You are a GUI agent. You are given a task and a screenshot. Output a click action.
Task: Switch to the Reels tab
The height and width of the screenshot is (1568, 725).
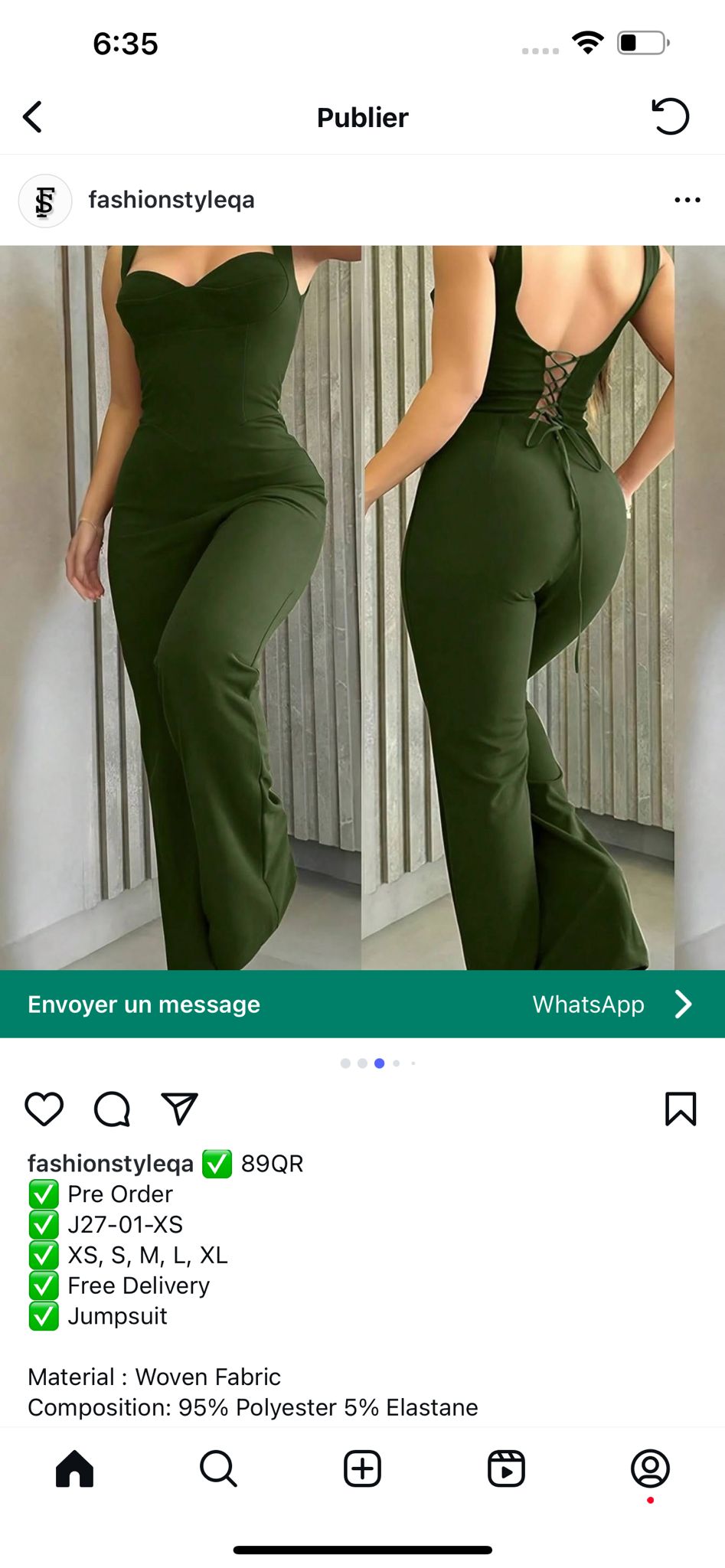click(x=506, y=1468)
